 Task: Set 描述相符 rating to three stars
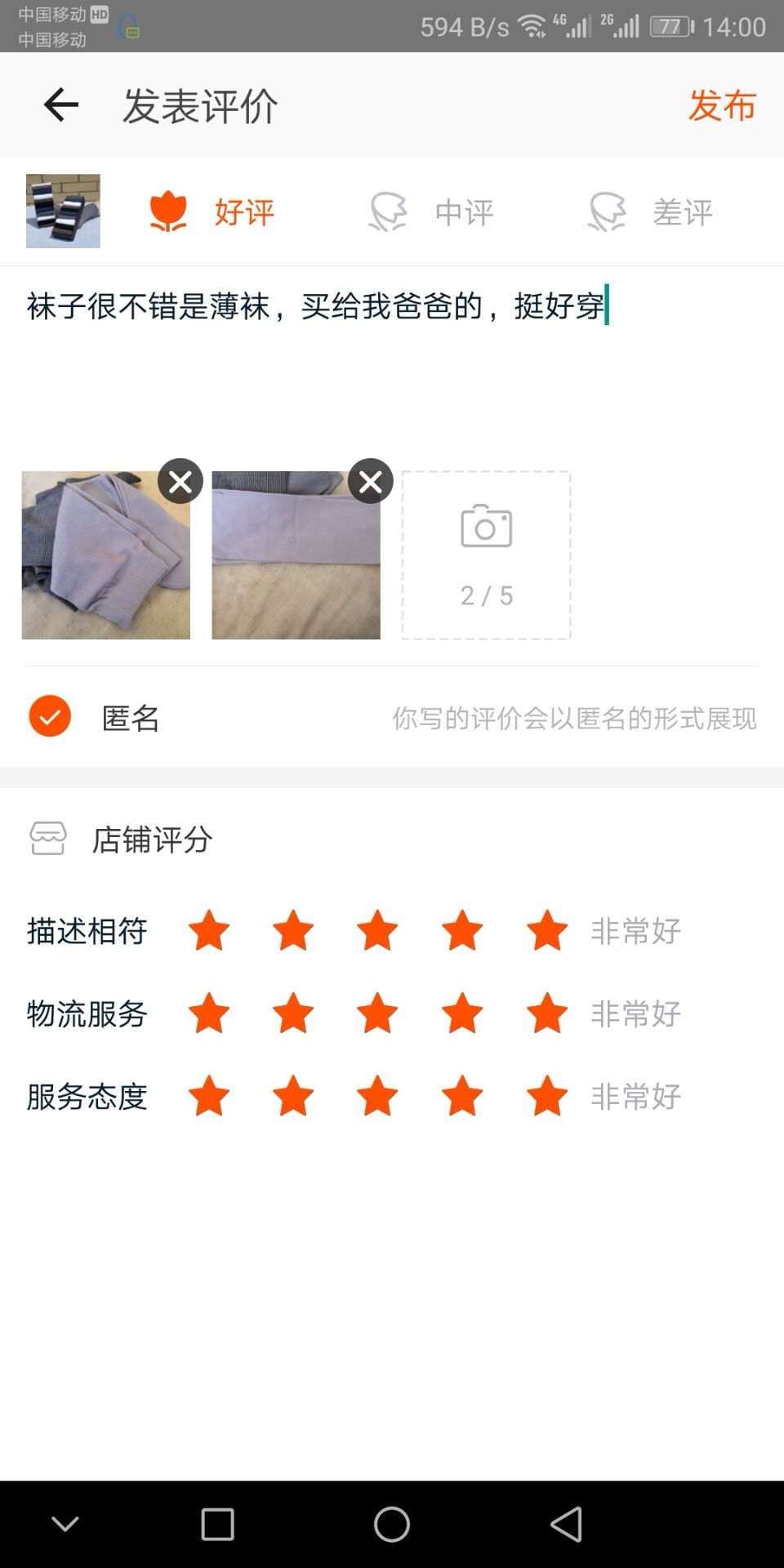tap(377, 931)
